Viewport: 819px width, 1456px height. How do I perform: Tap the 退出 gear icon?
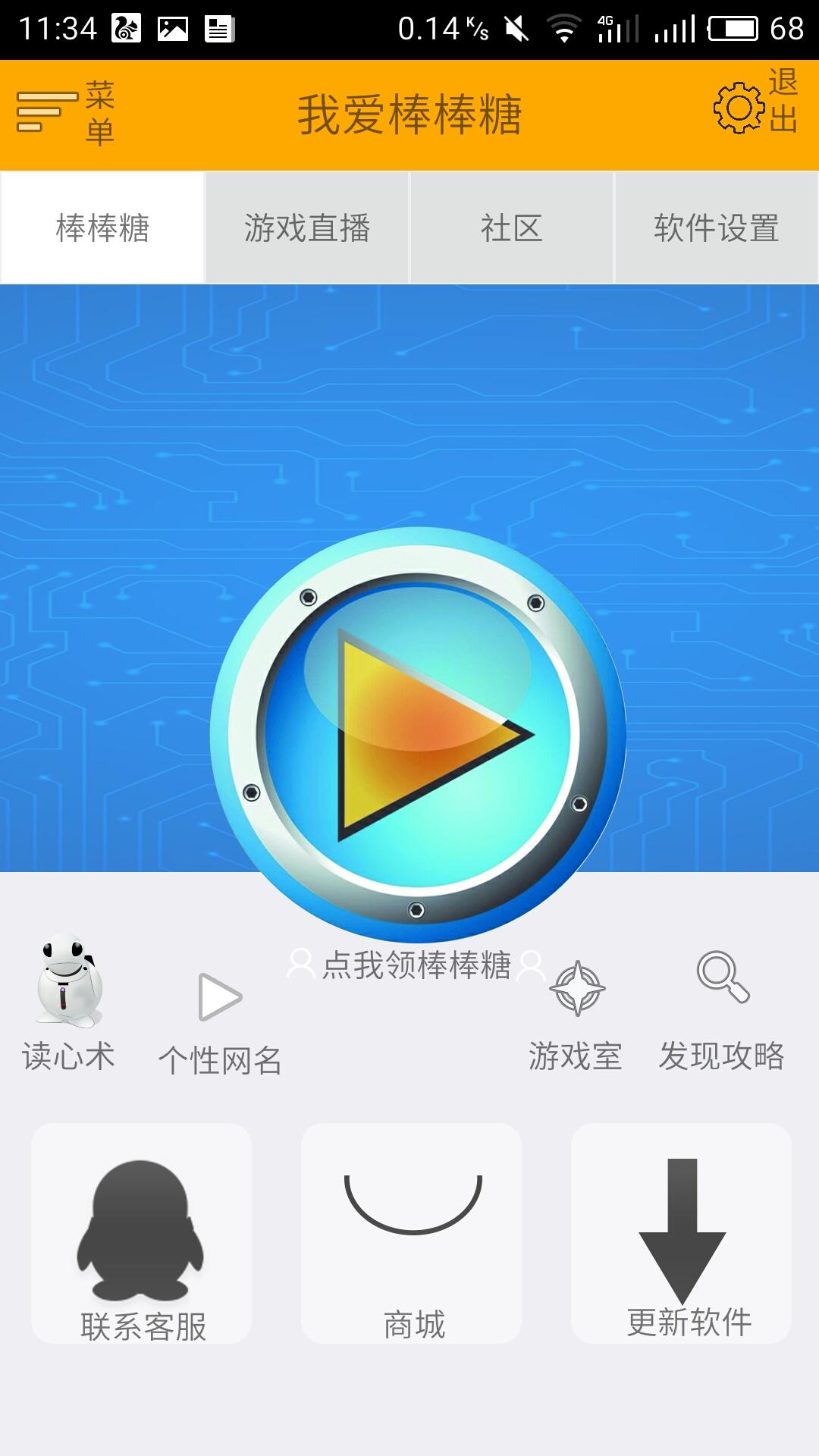pos(739,108)
